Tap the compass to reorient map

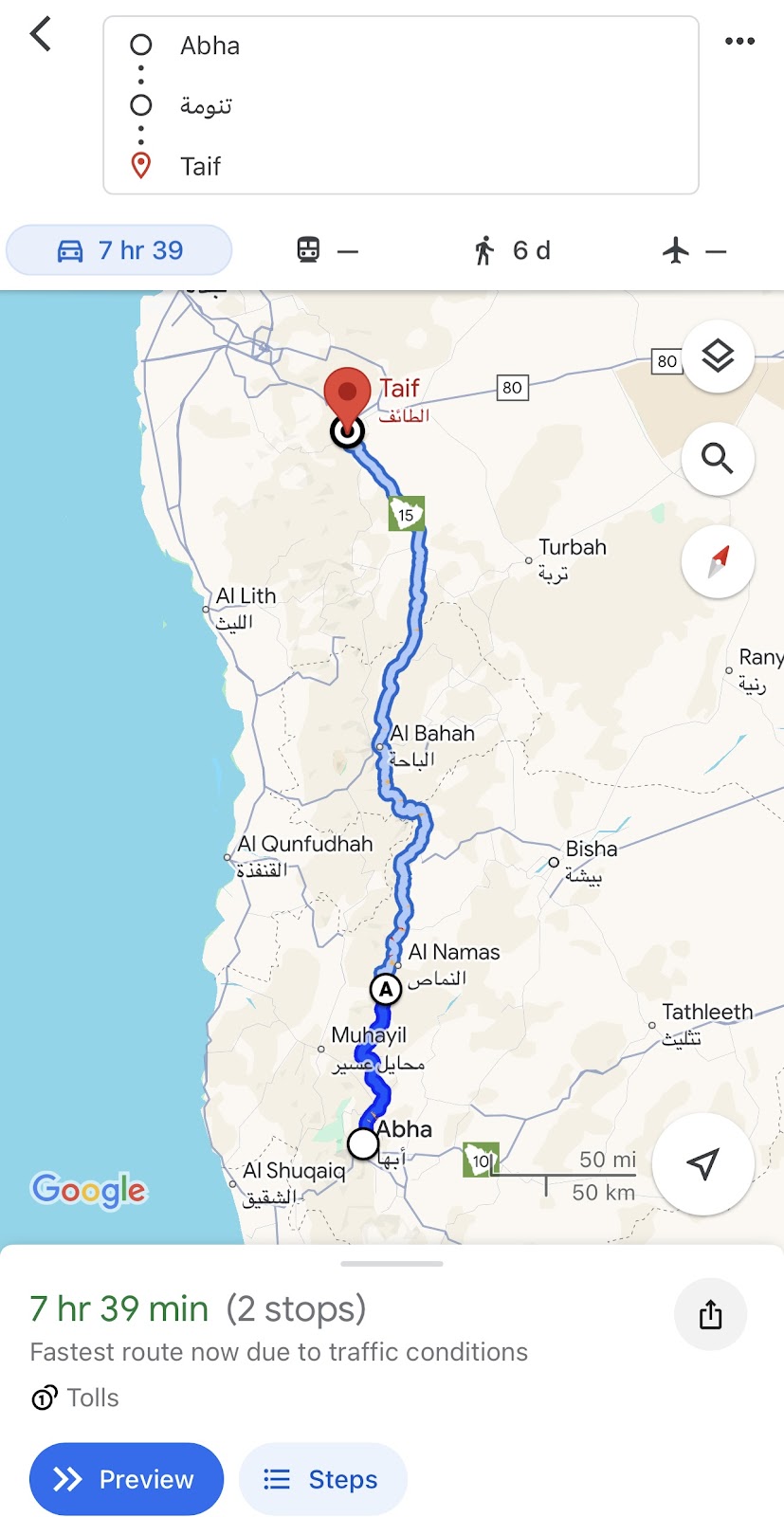[x=718, y=561]
